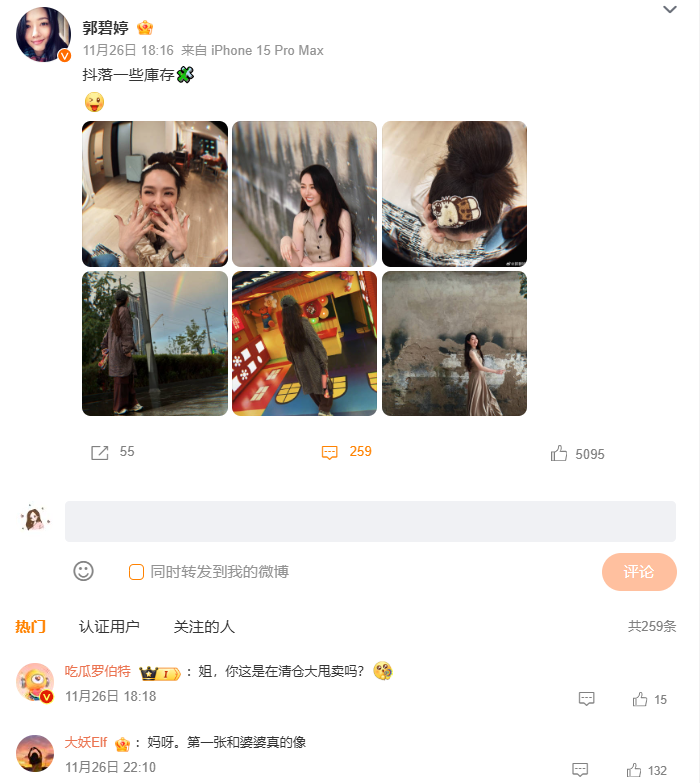Open the 259 comments icon
This screenshot has width=700, height=783.
(330, 452)
